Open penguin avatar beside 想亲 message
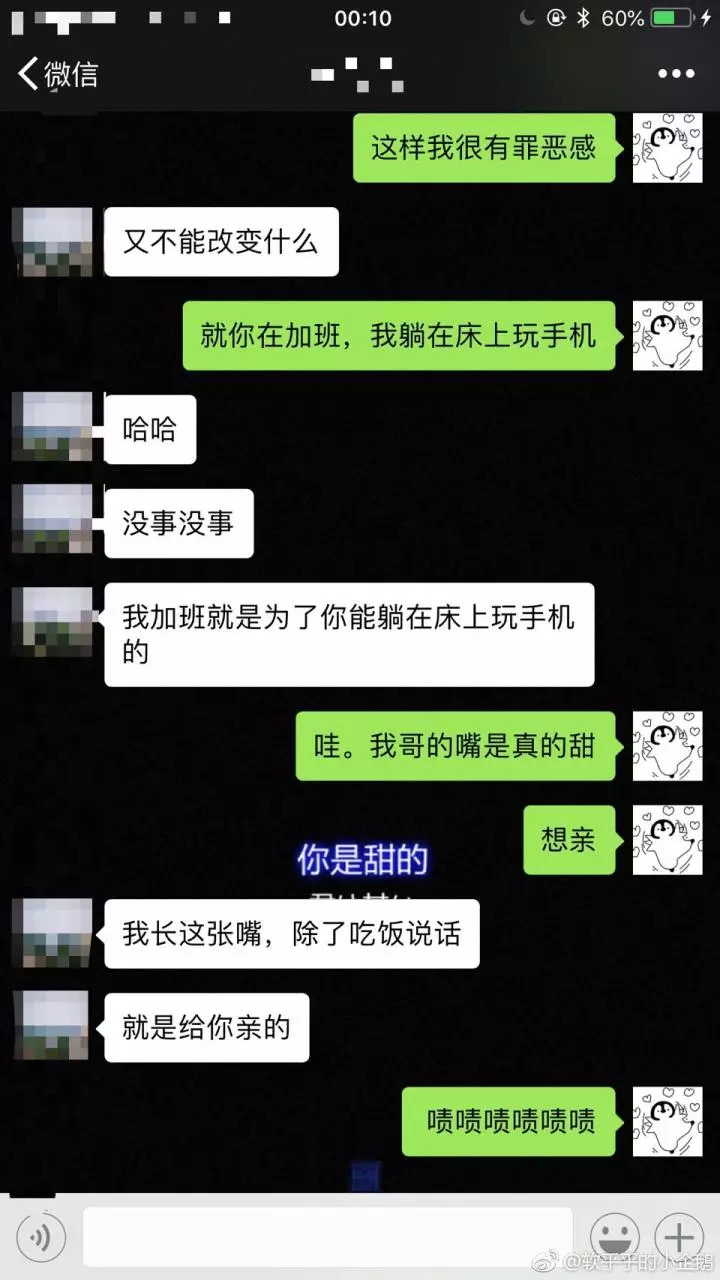Image resolution: width=720 pixels, height=1280 pixels. 667,839
